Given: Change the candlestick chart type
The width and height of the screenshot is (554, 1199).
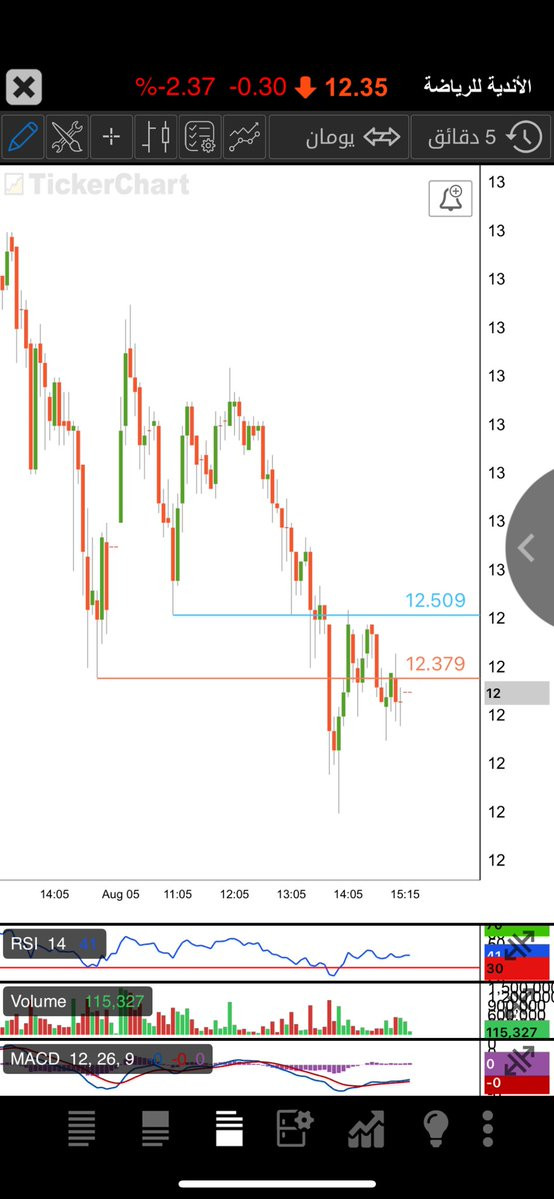Looking at the screenshot, I should pyautogui.click(x=156, y=137).
